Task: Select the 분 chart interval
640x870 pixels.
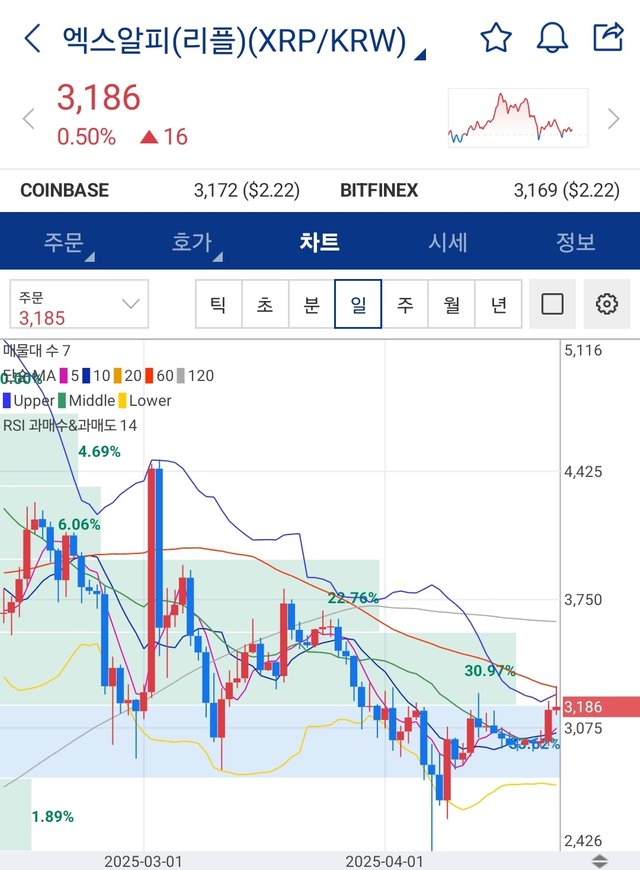Action: pos(311,304)
